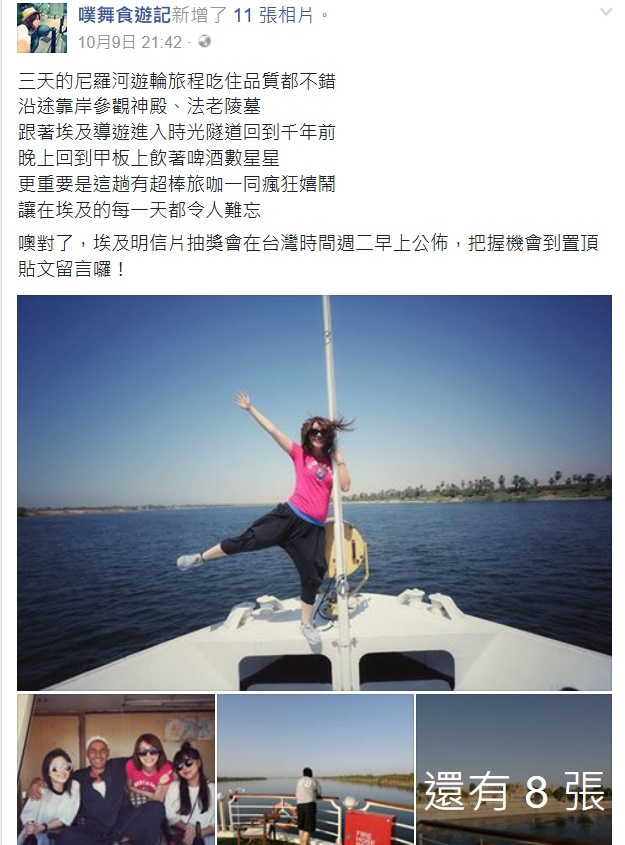The image size is (625, 845).
Task: Expand the post options dropdown arrow
Action: pos(605,13)
